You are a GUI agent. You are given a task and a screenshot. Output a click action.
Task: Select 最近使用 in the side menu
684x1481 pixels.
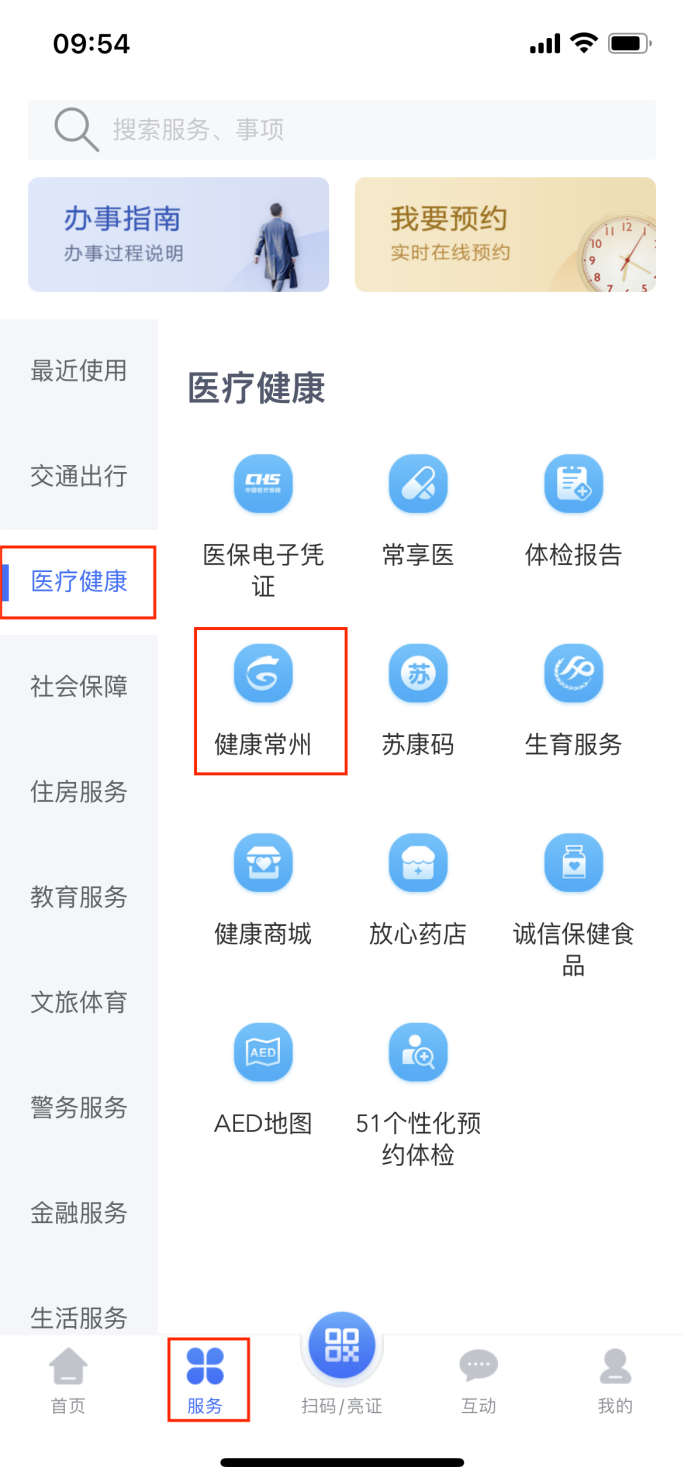coord(79,371)
